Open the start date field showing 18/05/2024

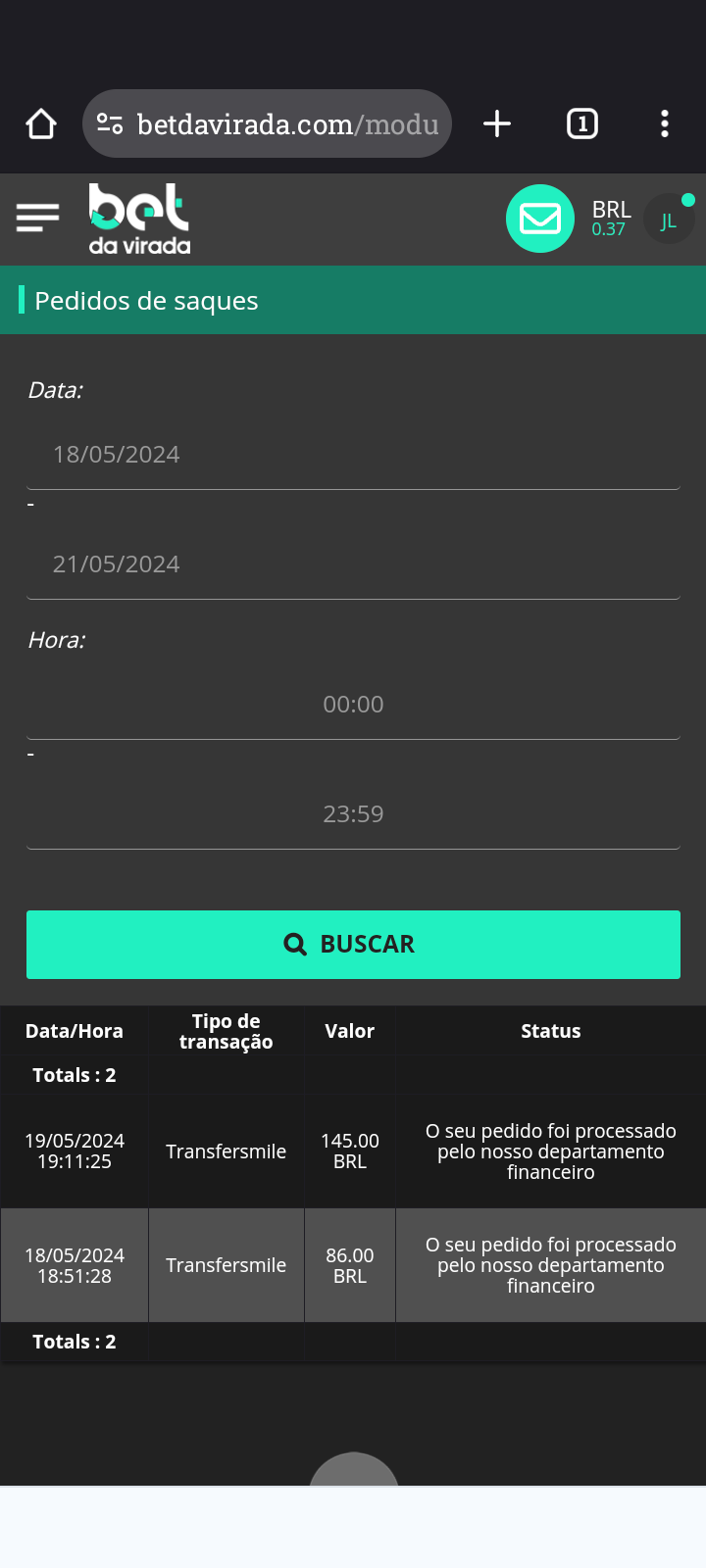click(x=353, y=454)
